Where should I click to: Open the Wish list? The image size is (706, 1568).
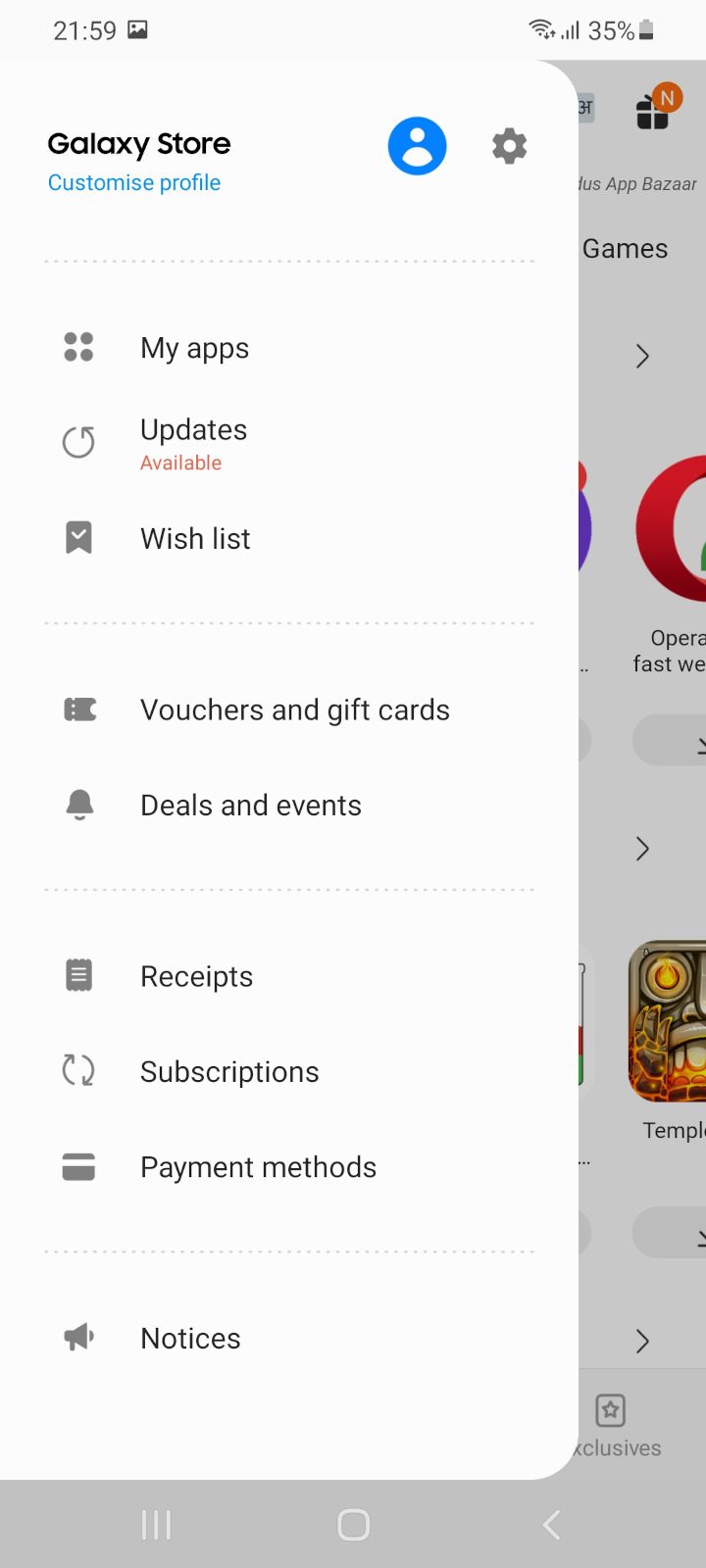click(x=289, y=538)
